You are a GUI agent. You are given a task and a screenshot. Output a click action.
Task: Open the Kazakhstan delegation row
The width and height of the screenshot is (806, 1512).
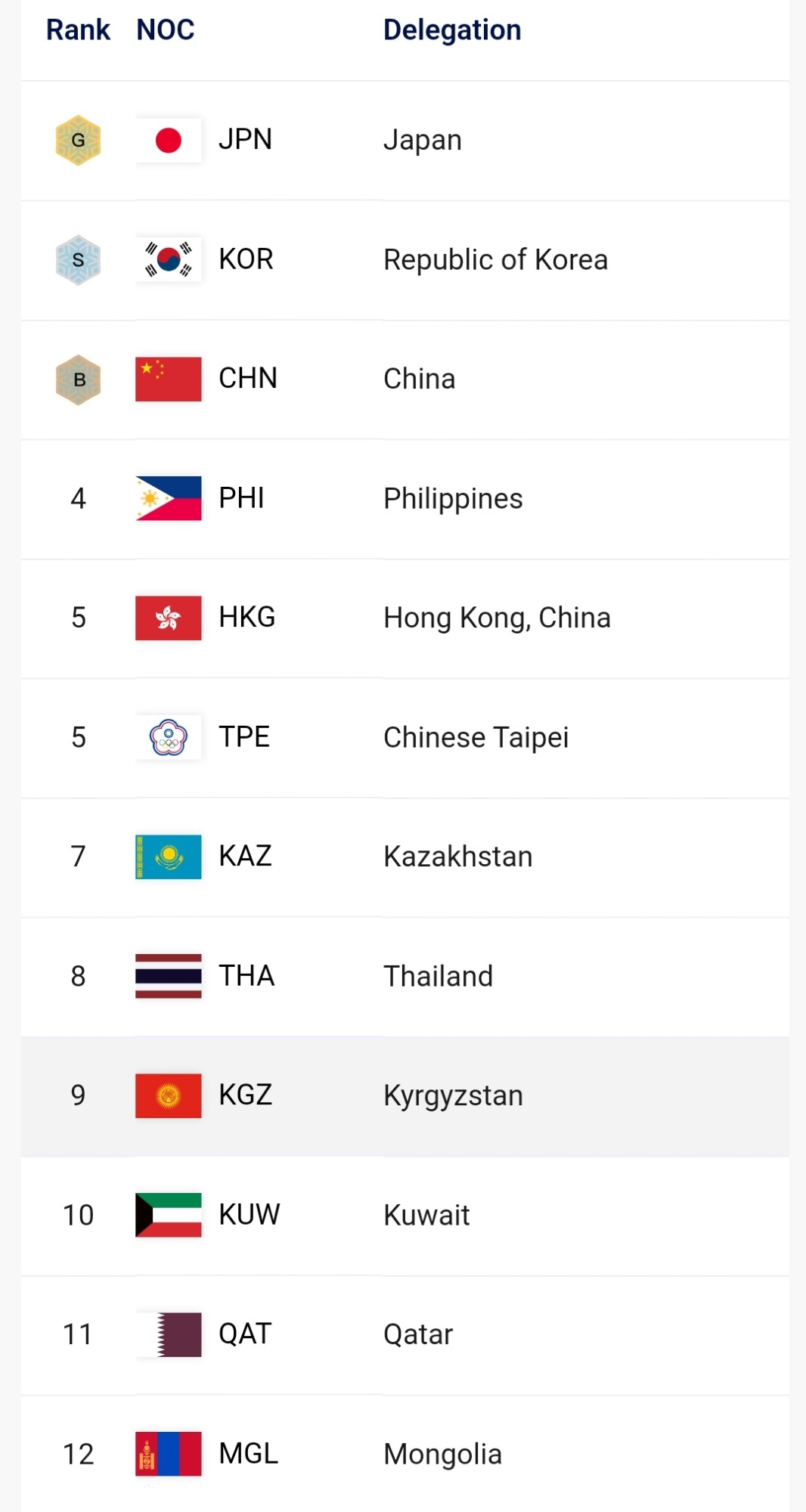(x=457, y=857)
